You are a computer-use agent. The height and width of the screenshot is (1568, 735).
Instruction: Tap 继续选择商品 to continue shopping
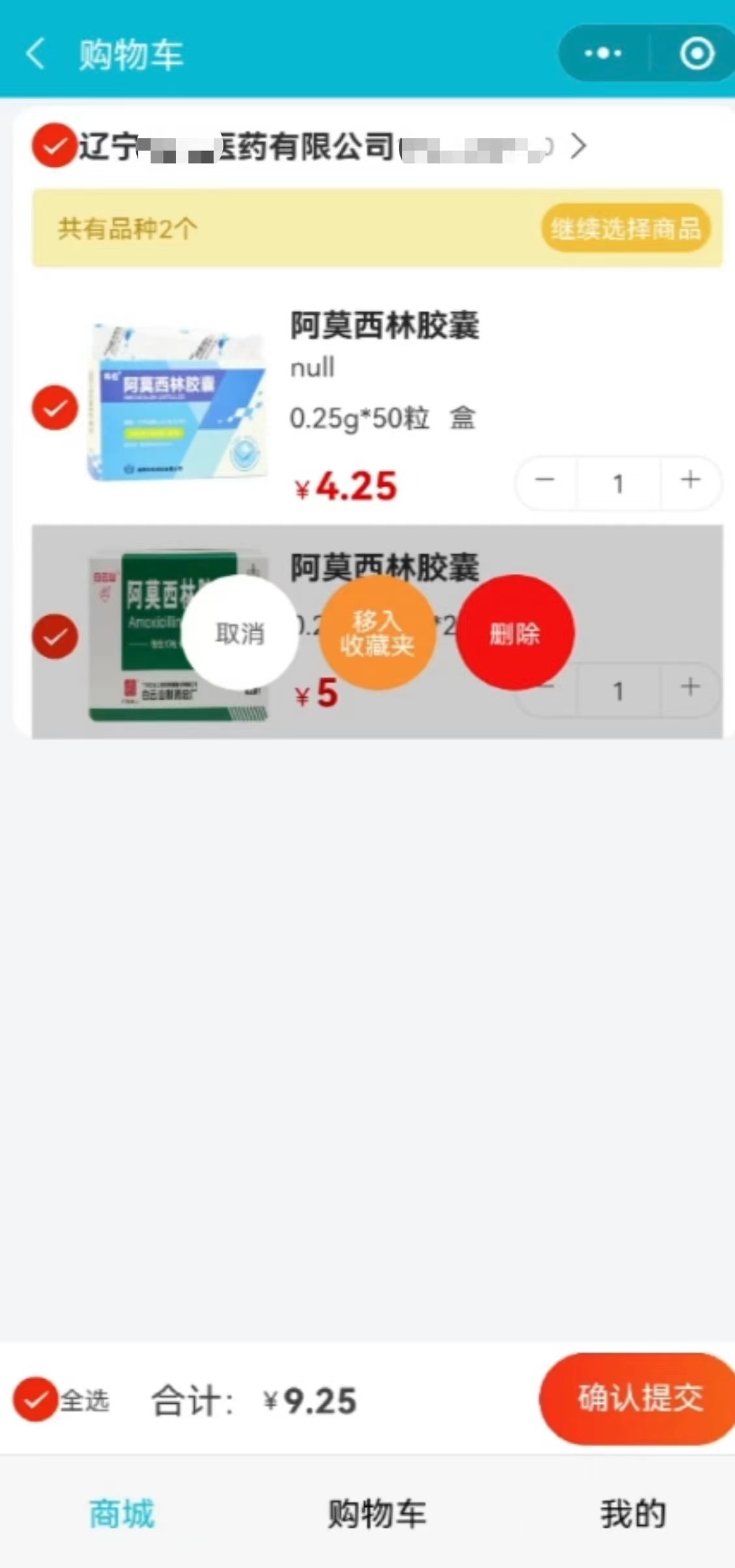(626, 229)
